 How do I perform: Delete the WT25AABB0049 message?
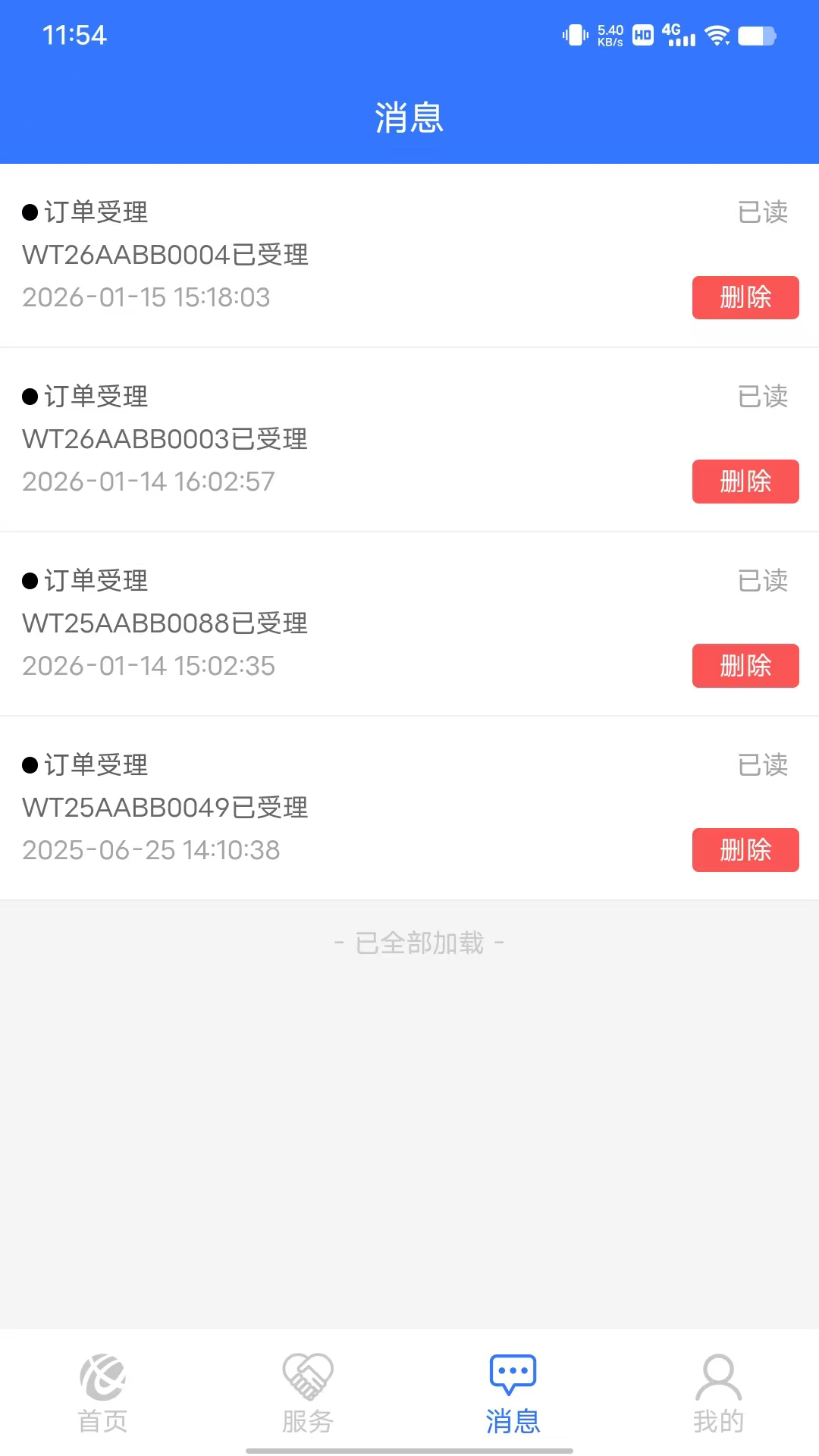pos(745,850)
